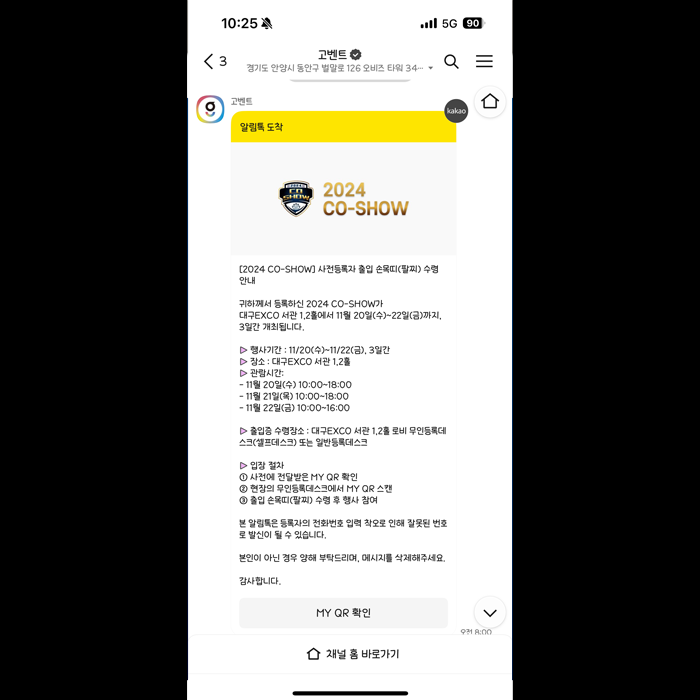Search within this chat

(x=451, y=61)
